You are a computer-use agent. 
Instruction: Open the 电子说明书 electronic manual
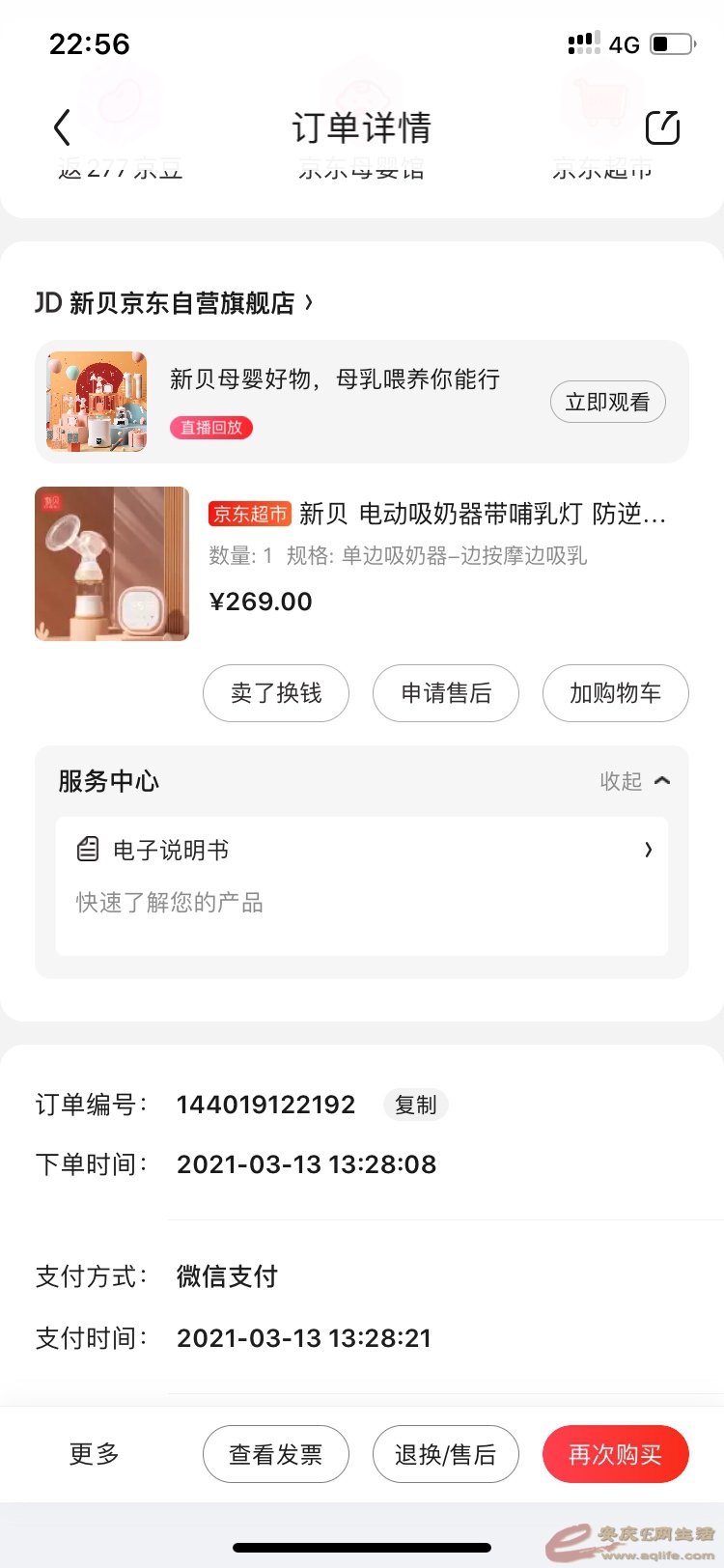pos(362,851)
